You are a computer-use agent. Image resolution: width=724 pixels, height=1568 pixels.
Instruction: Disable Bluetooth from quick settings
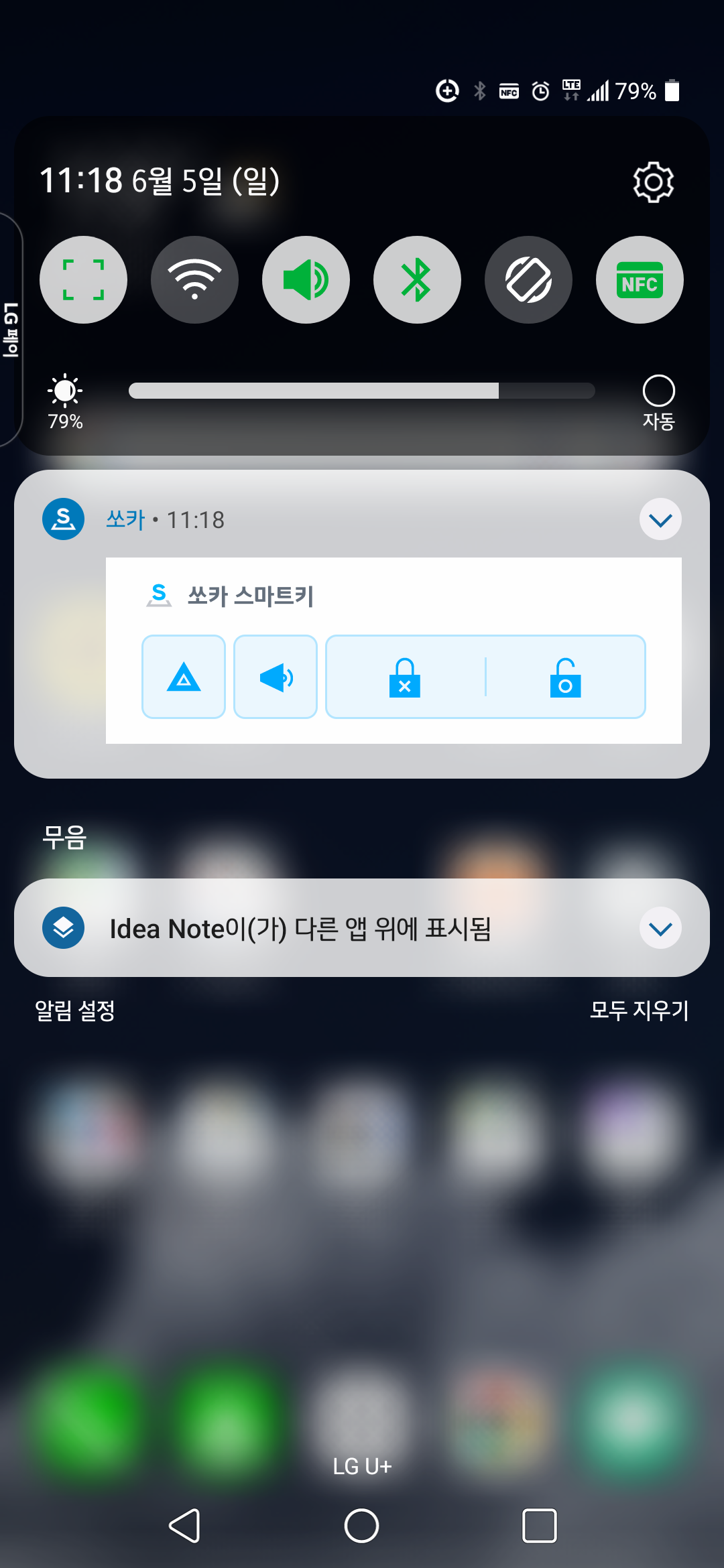417,280
